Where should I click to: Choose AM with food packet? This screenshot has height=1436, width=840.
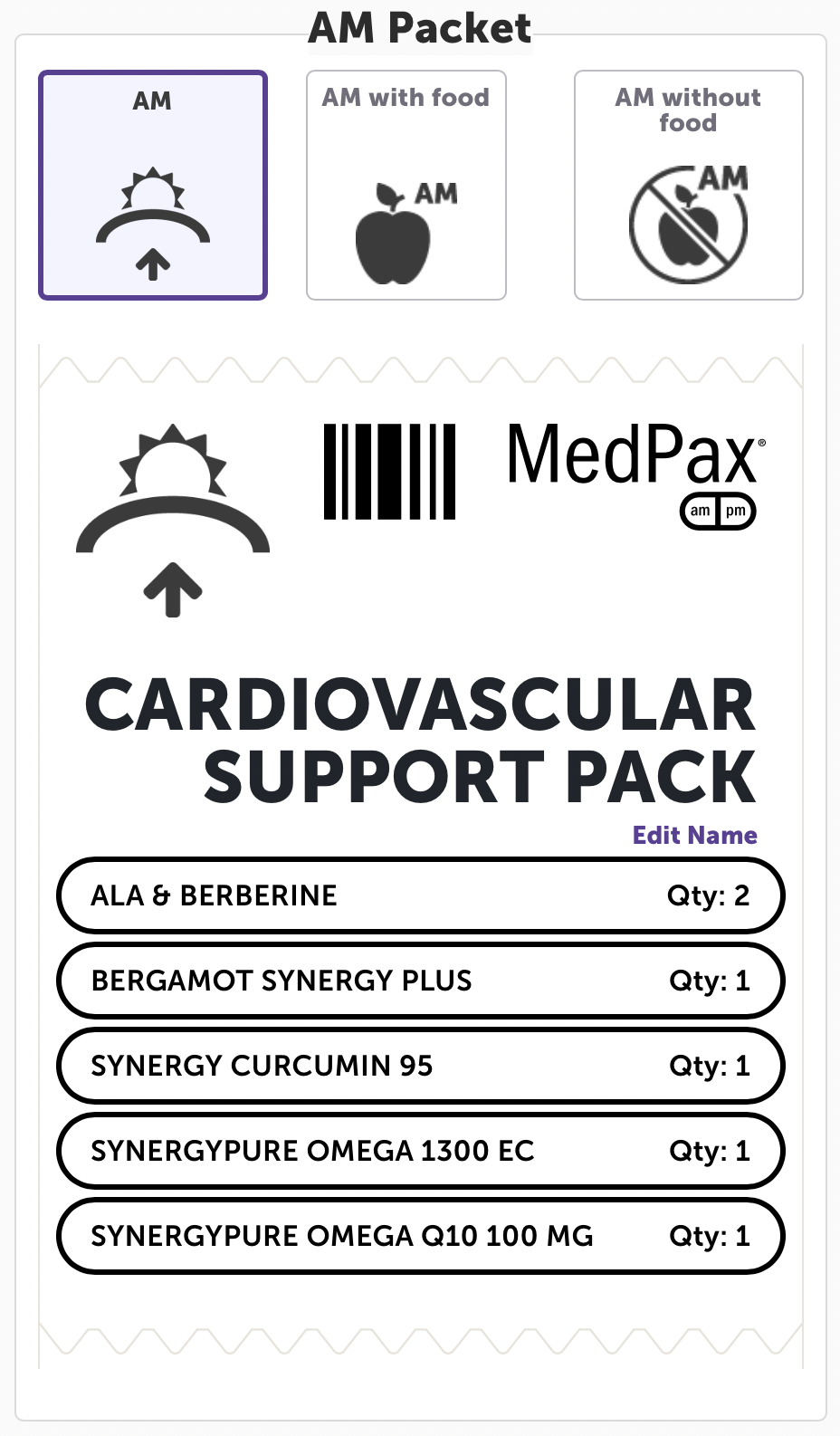(406, 185)
